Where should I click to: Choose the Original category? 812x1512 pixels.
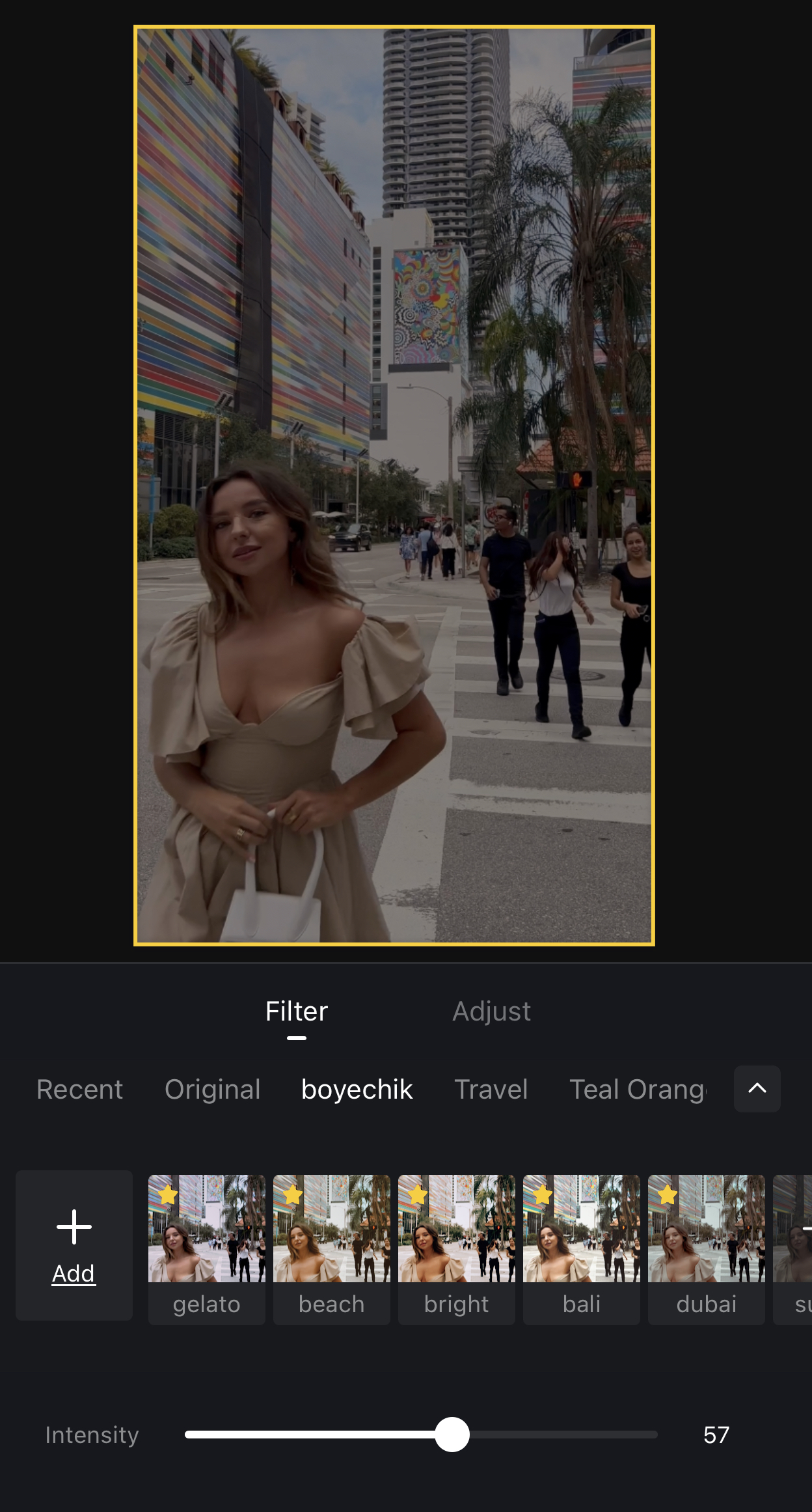pyautogui.click(x=213, y=1090)
